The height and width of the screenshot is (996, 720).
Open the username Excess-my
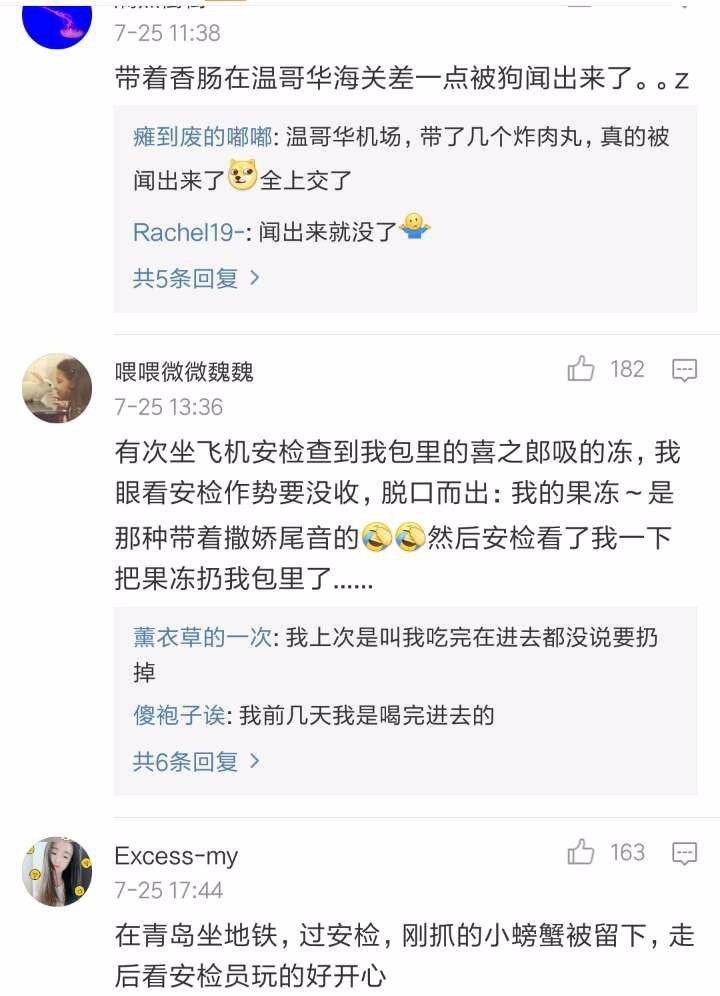tap(176, 856)
